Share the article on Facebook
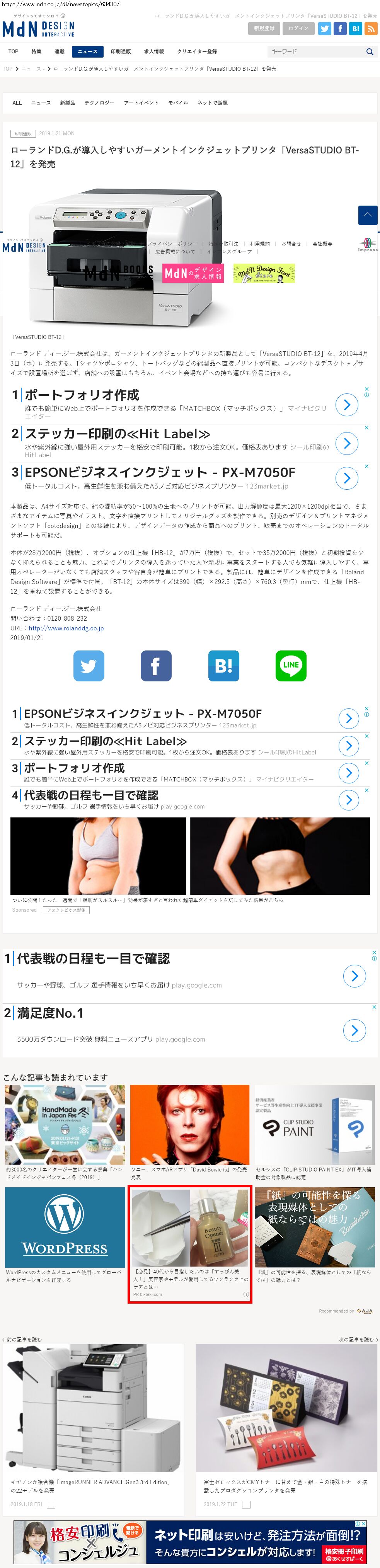The height and width of the screenshot is (1568, 380). pyautogui.click(x=156, y=665)
